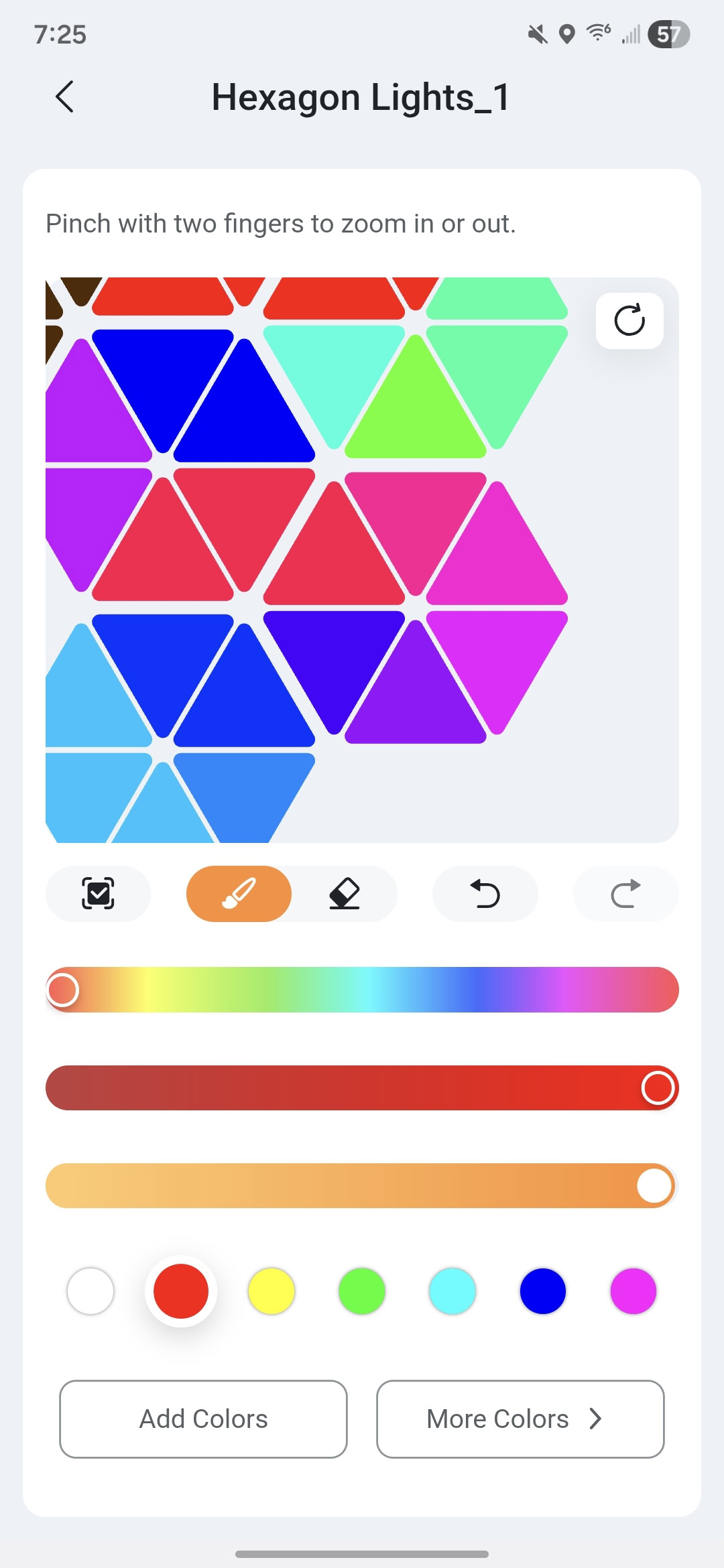Redo the undone action
Screen dimensions: 724x1568
click(625, 893)
